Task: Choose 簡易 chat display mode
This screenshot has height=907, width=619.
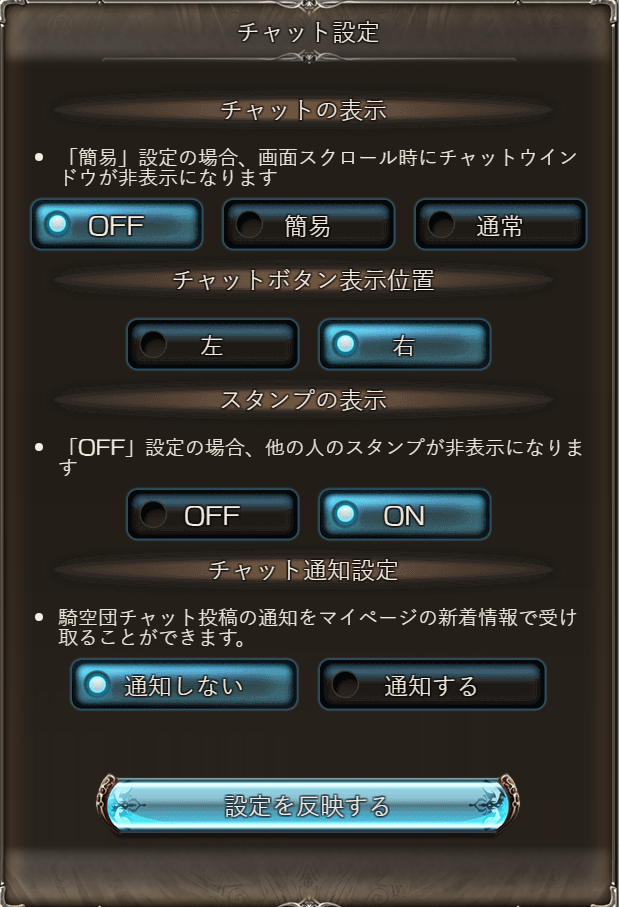Action: 308,225
